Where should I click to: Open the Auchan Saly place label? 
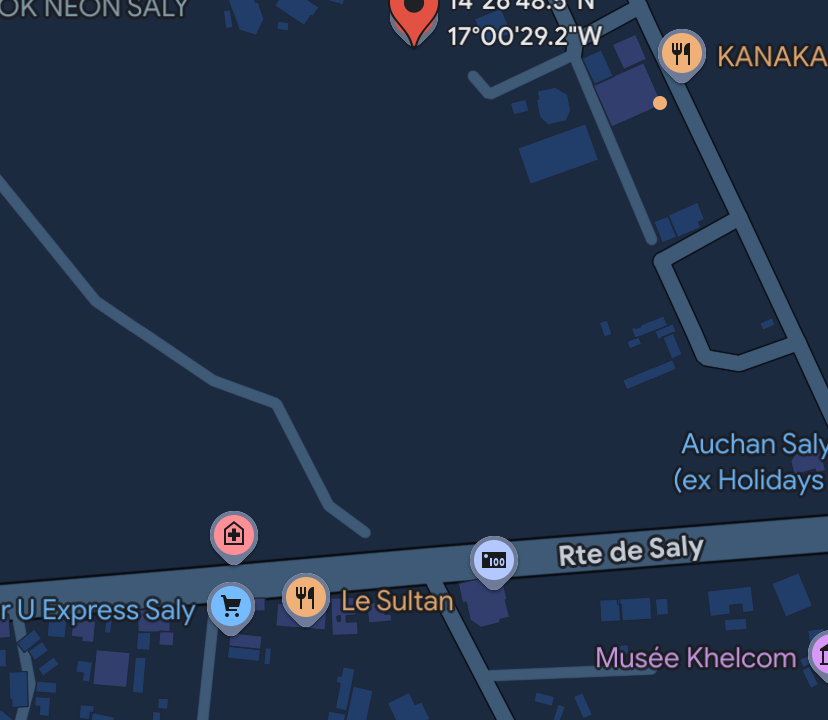tap(752, 461)
